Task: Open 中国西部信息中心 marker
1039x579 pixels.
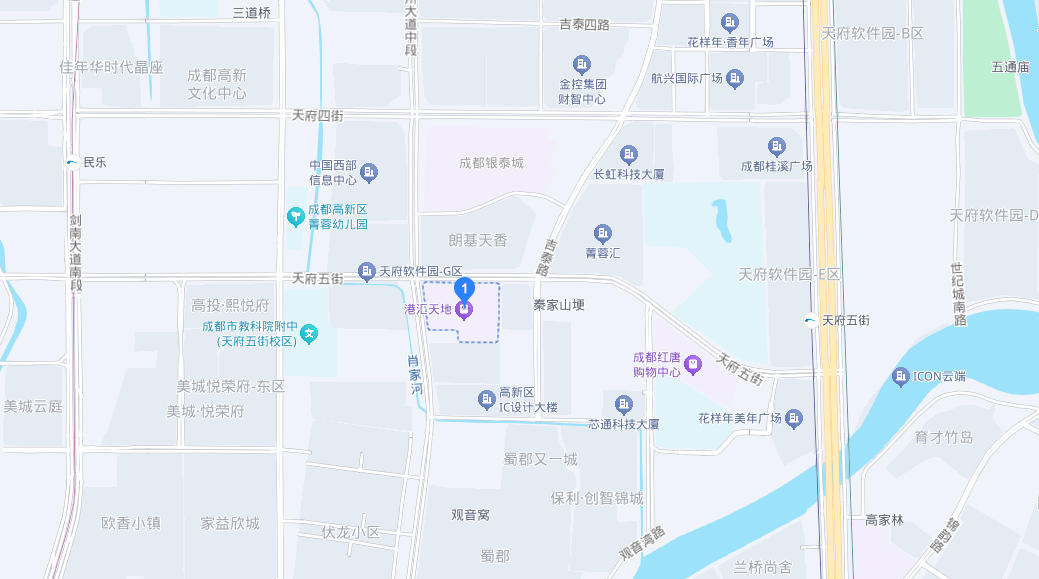Action: pyautogui.click(x=368, y=173)
